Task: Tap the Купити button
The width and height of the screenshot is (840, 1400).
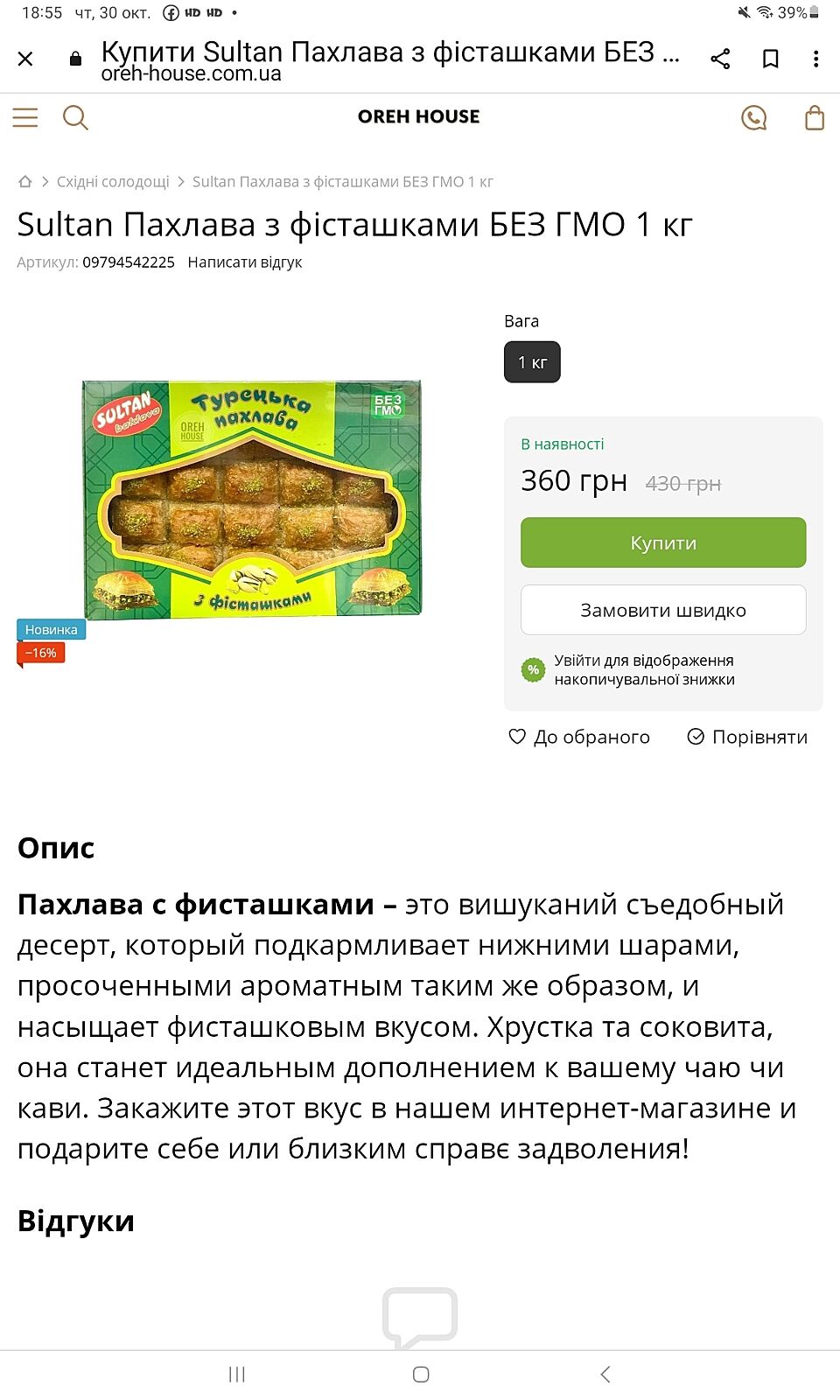Action: coord(663,542)
